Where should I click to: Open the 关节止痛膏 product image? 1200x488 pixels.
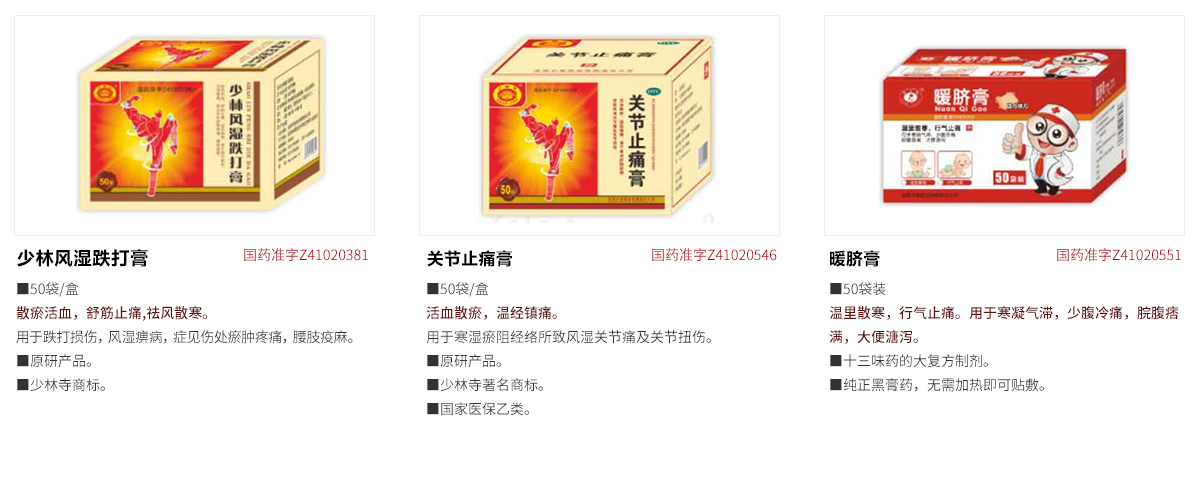pos(599,125)
